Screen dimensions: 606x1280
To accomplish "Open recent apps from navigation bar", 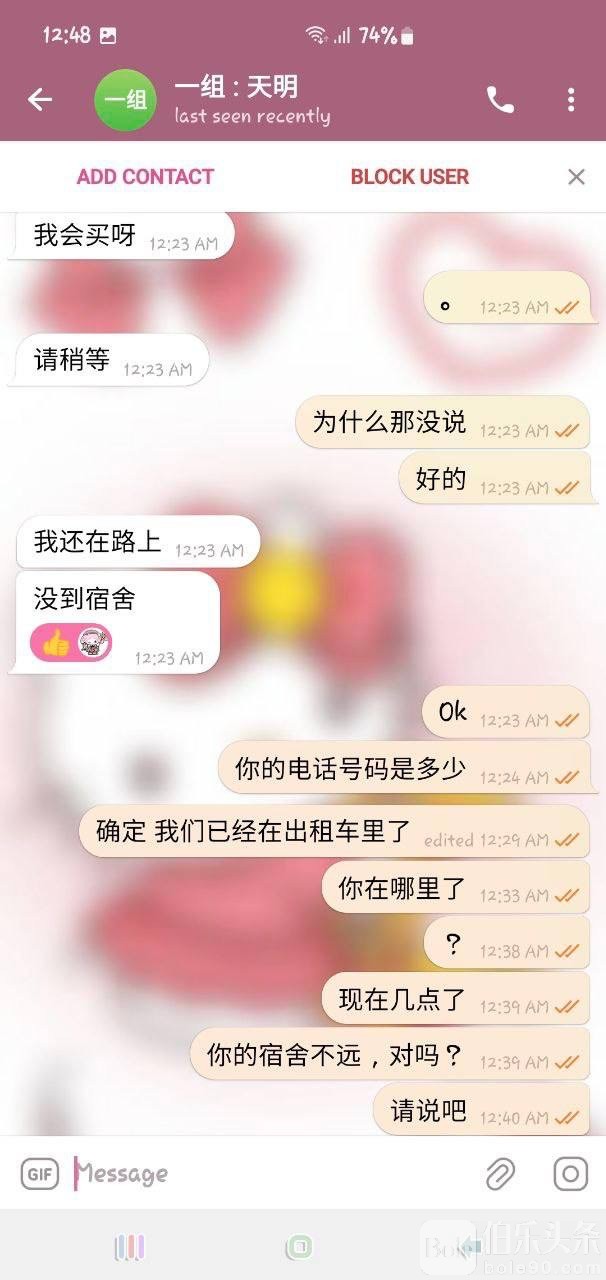I will point(130,1246).
